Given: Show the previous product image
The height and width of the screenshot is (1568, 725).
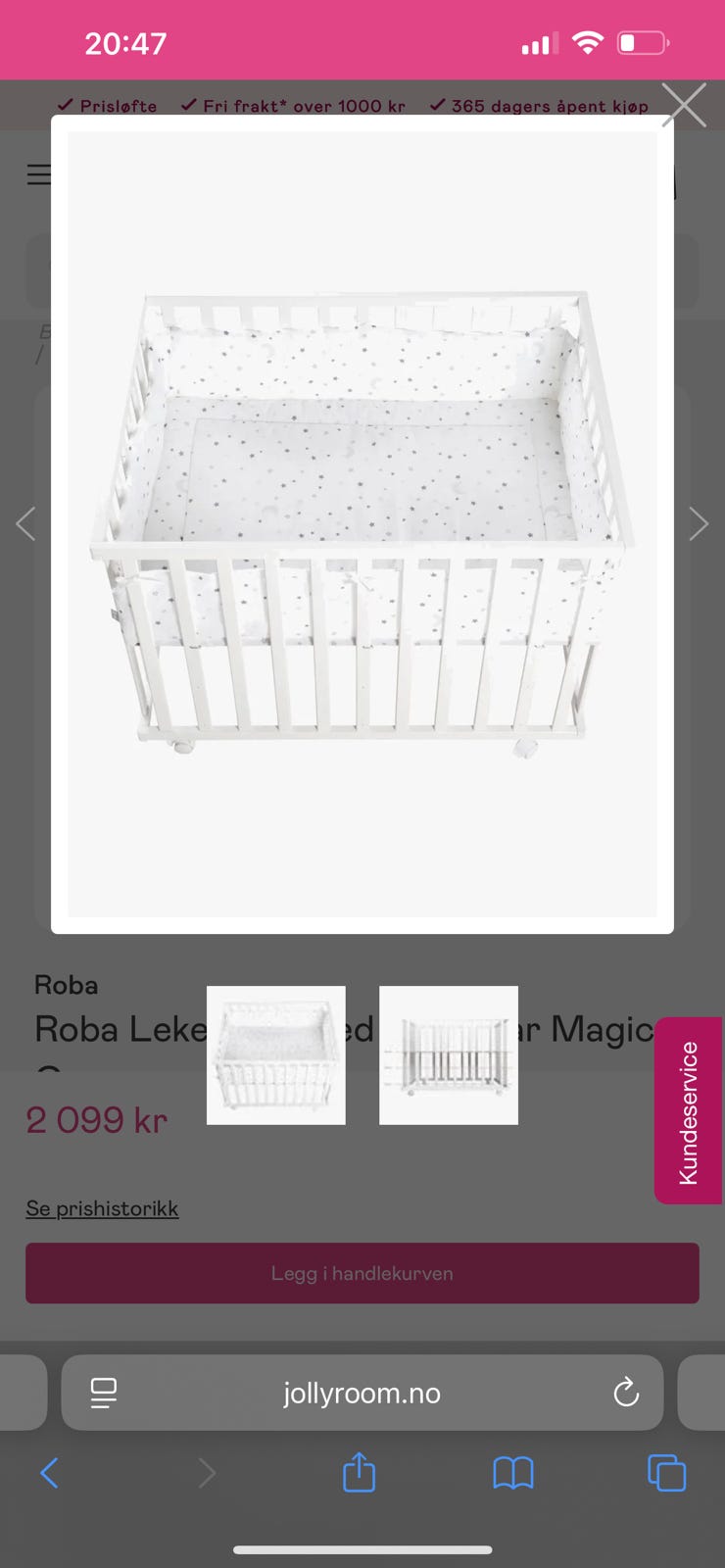Looking at the screenshot, I should coord(26,524).
